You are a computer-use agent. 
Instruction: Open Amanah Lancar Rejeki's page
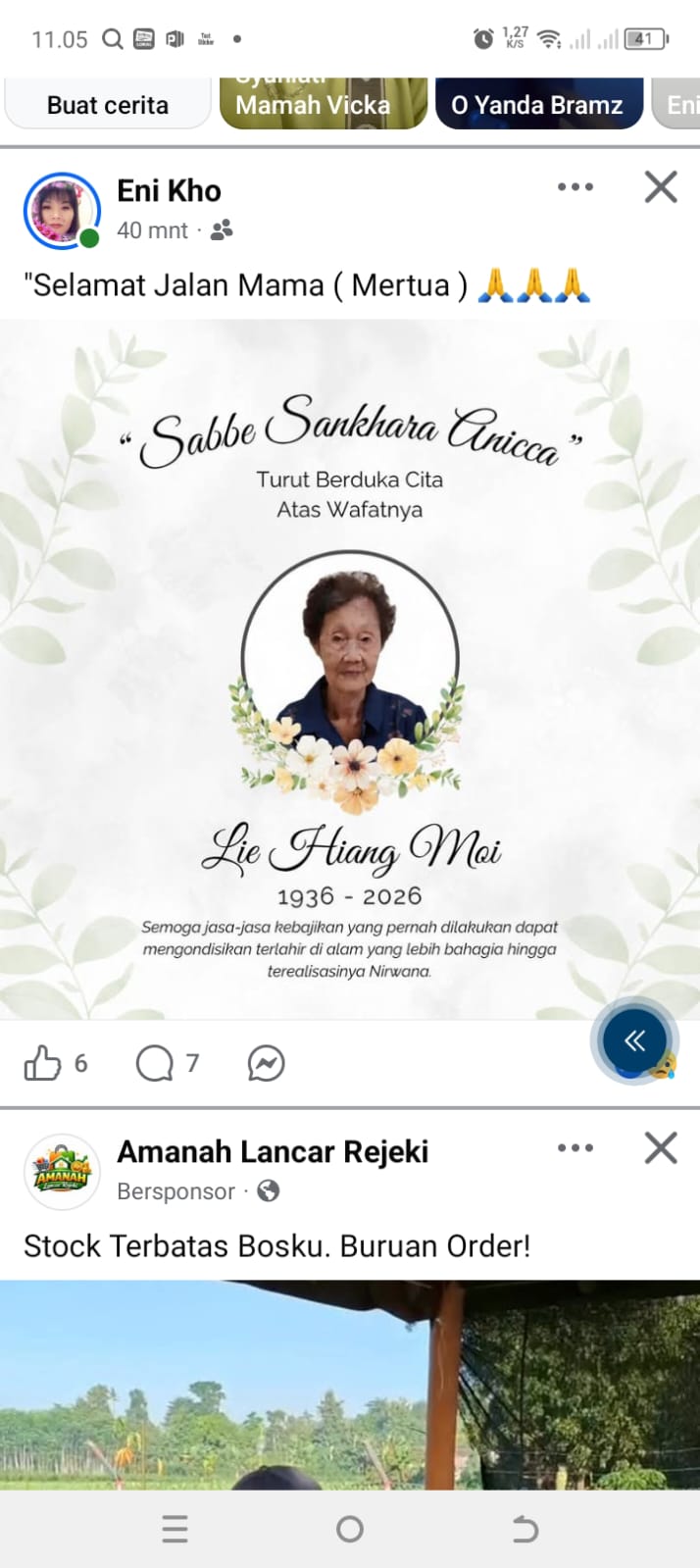pos(273,1151)
